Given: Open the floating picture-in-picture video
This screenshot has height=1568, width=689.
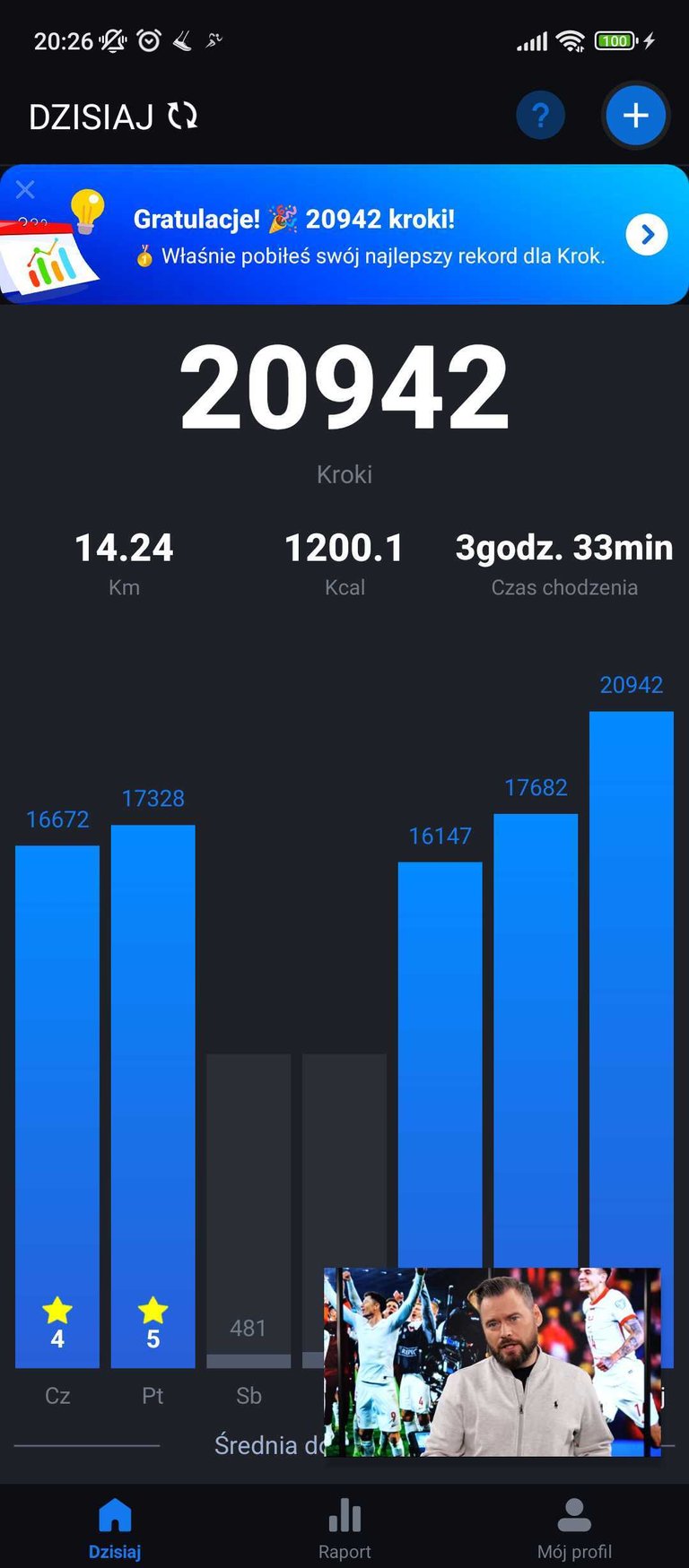Looking at the screenshot, I should point(493,1361).
